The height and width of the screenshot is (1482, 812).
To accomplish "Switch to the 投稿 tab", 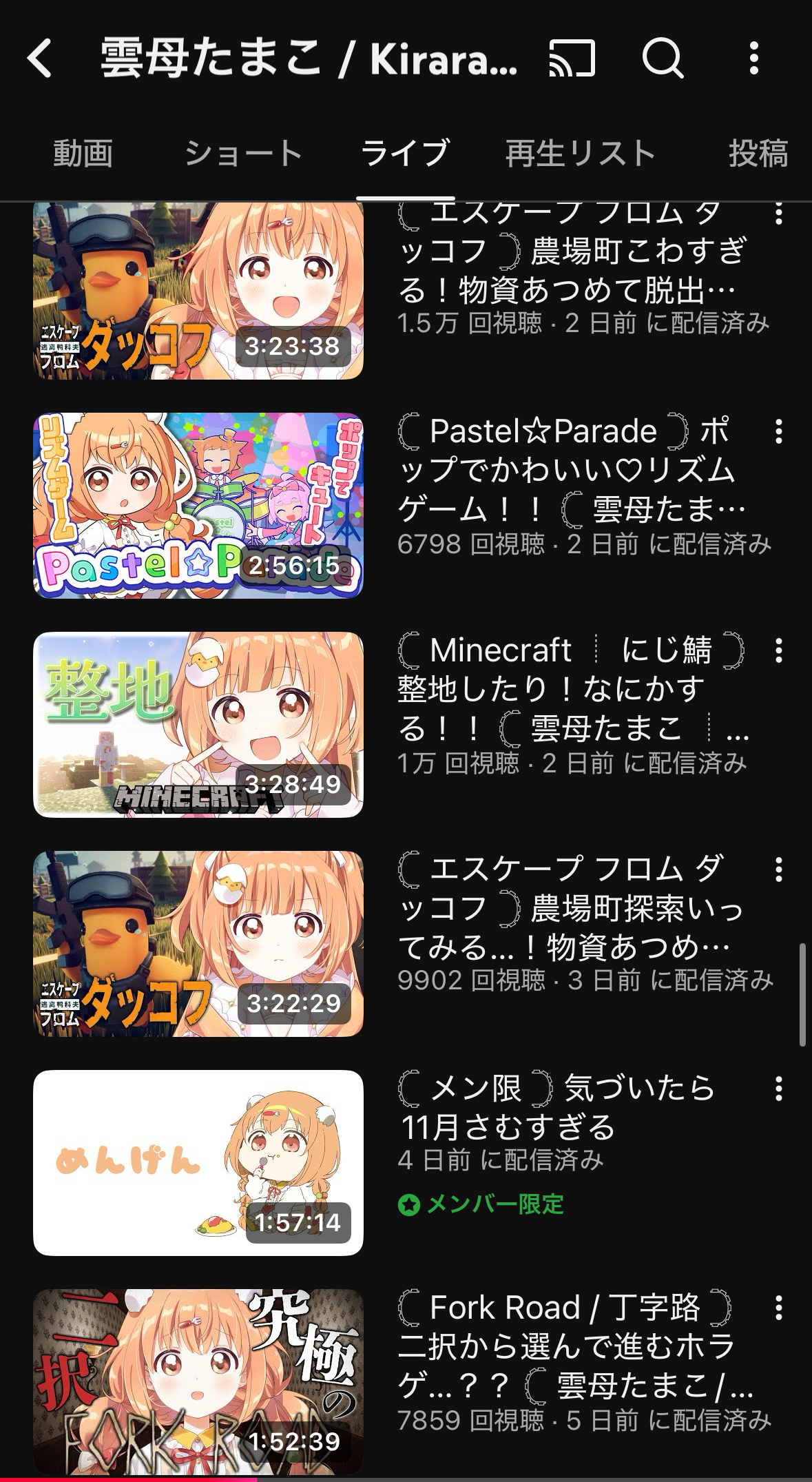I will coord(758,153).
